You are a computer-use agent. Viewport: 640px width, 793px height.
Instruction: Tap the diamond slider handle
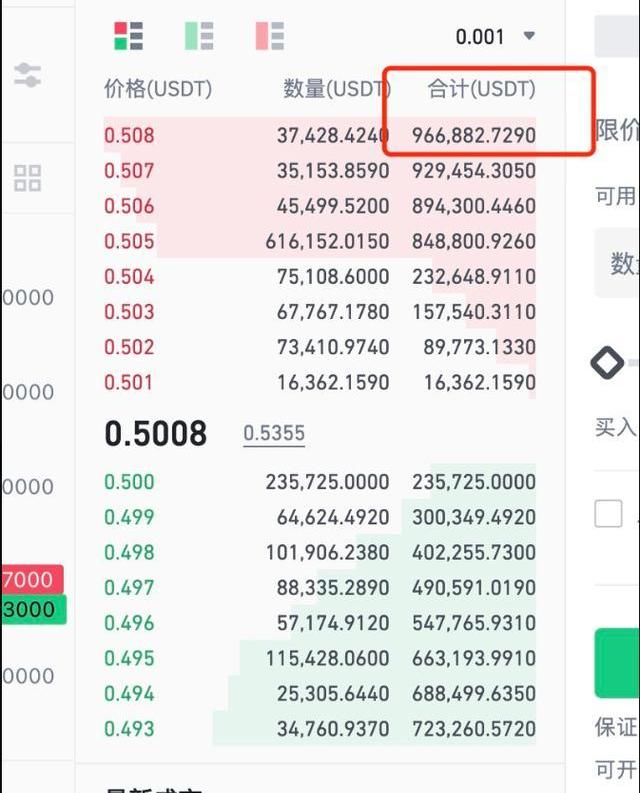(607, 364)
